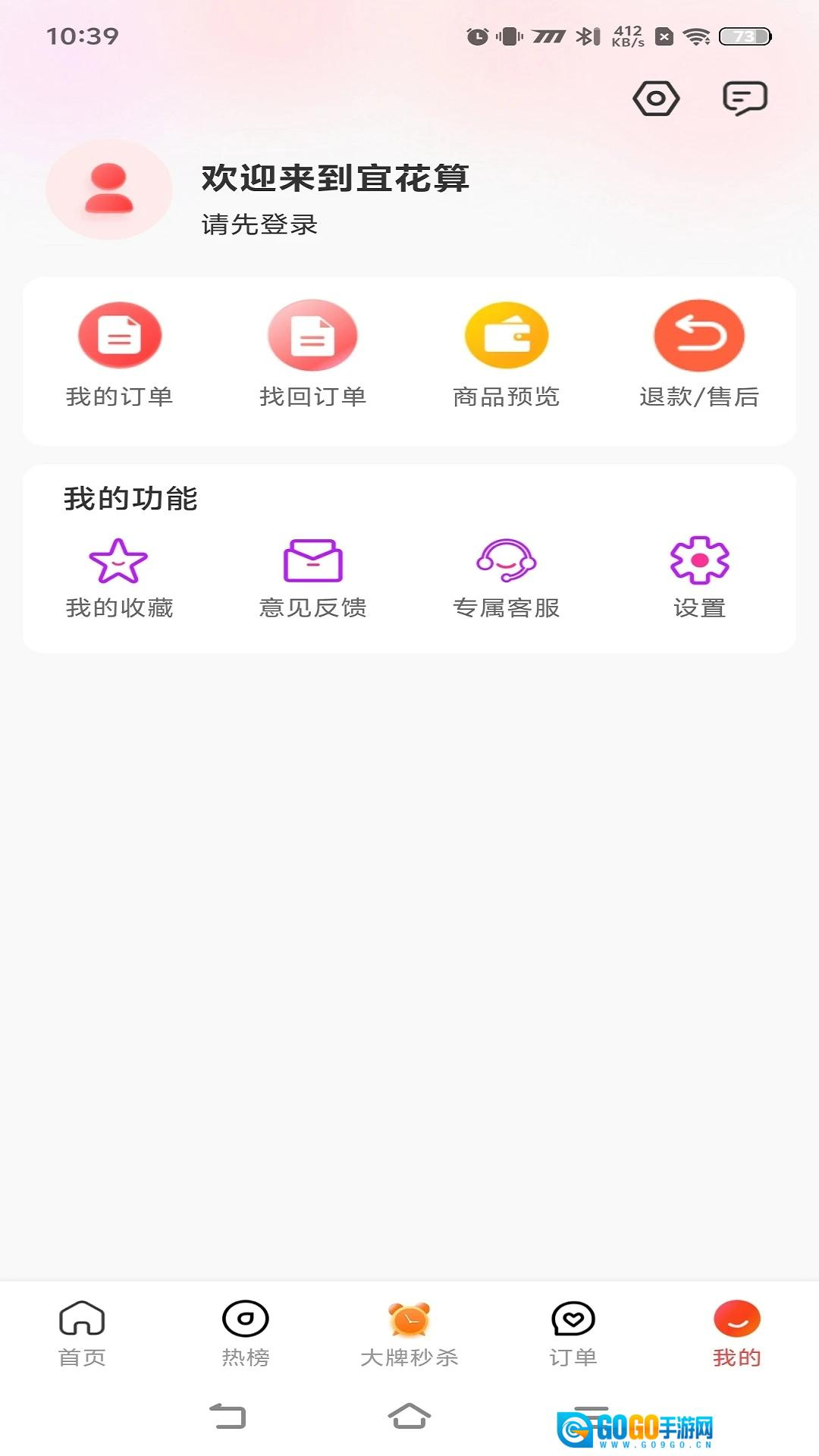The height and width of the screenshot is (1456, 819).
Task: Tap the profile avatar placeholder
Action: [109, 190]
